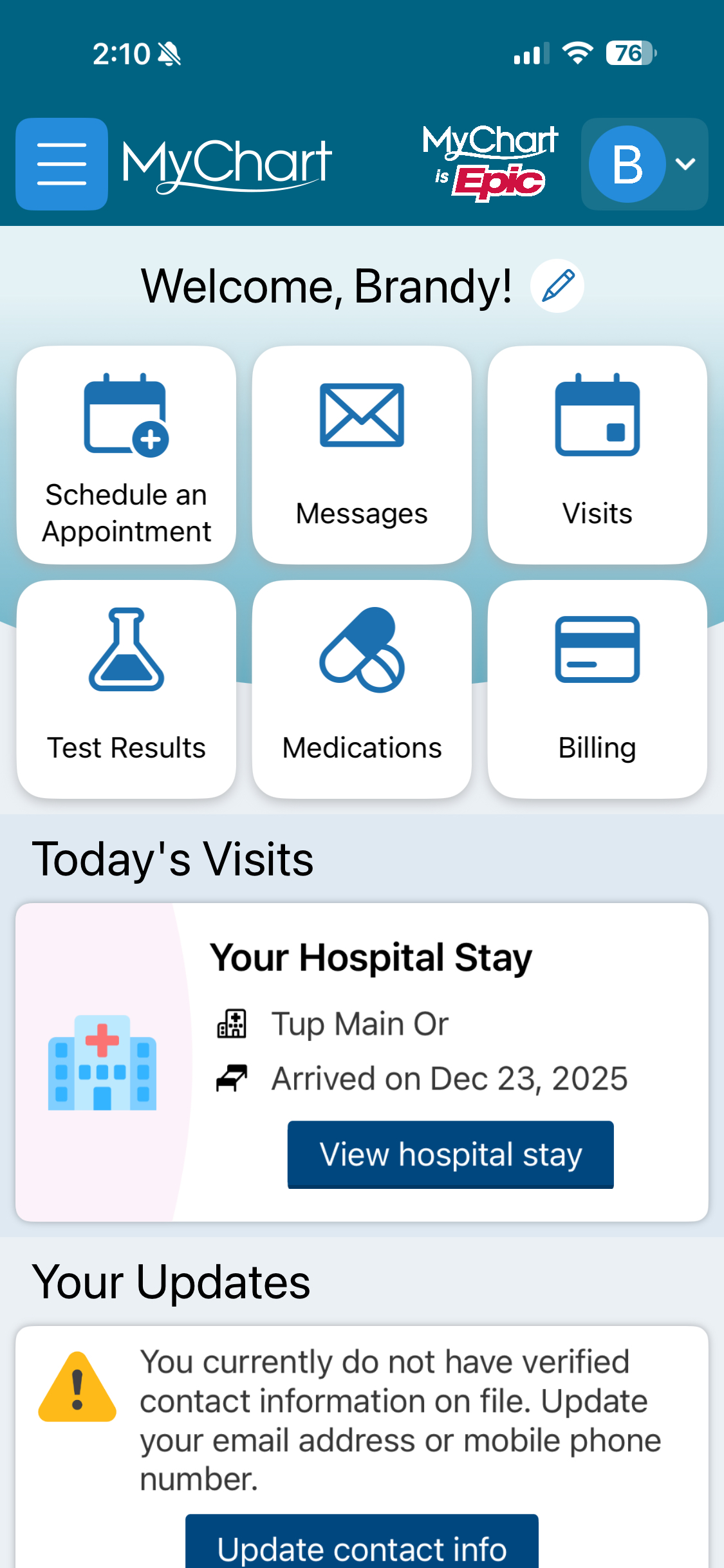724x1568 pixels.
Task: Open the hamburger navigation menu
Action: pyautogui.click(x=62, y=164)
